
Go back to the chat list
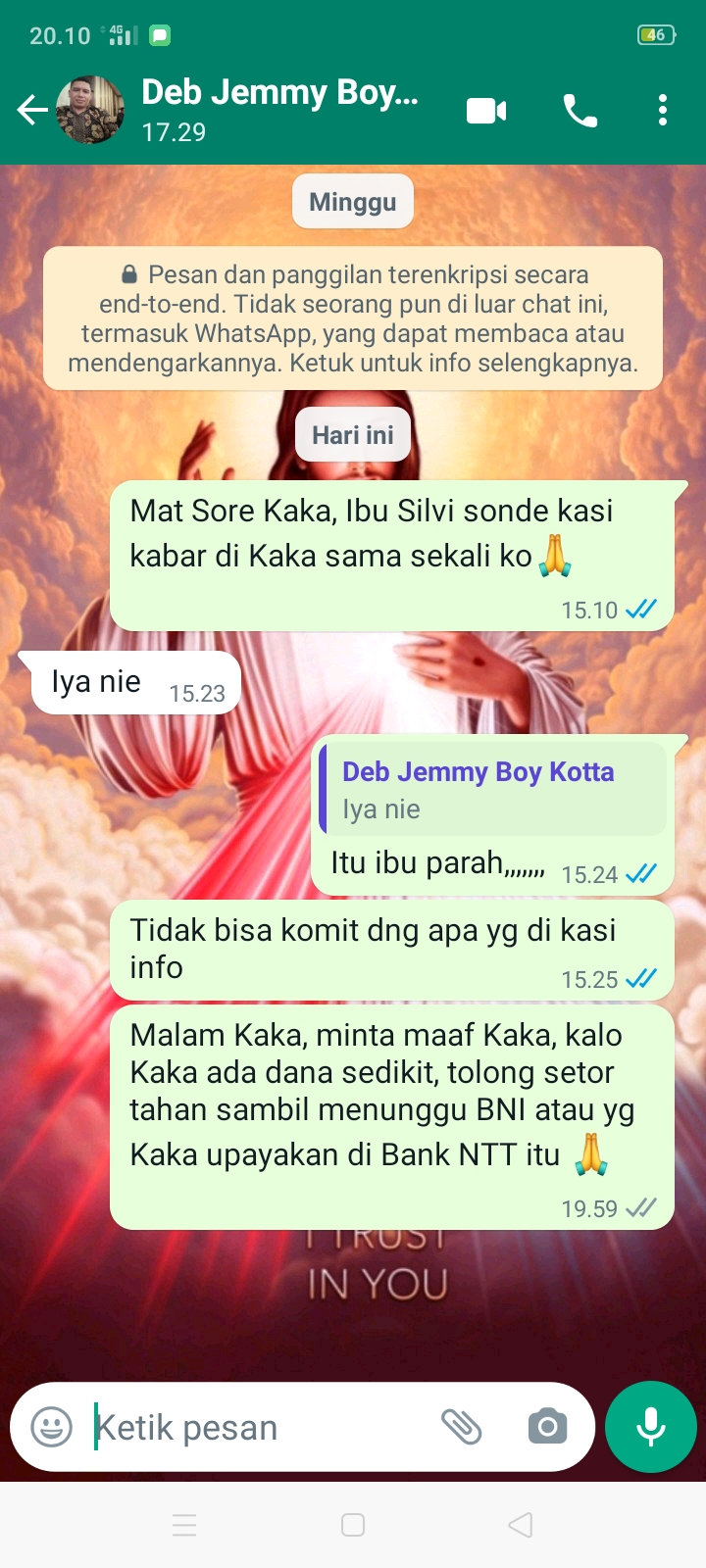[x=32, y=111]
